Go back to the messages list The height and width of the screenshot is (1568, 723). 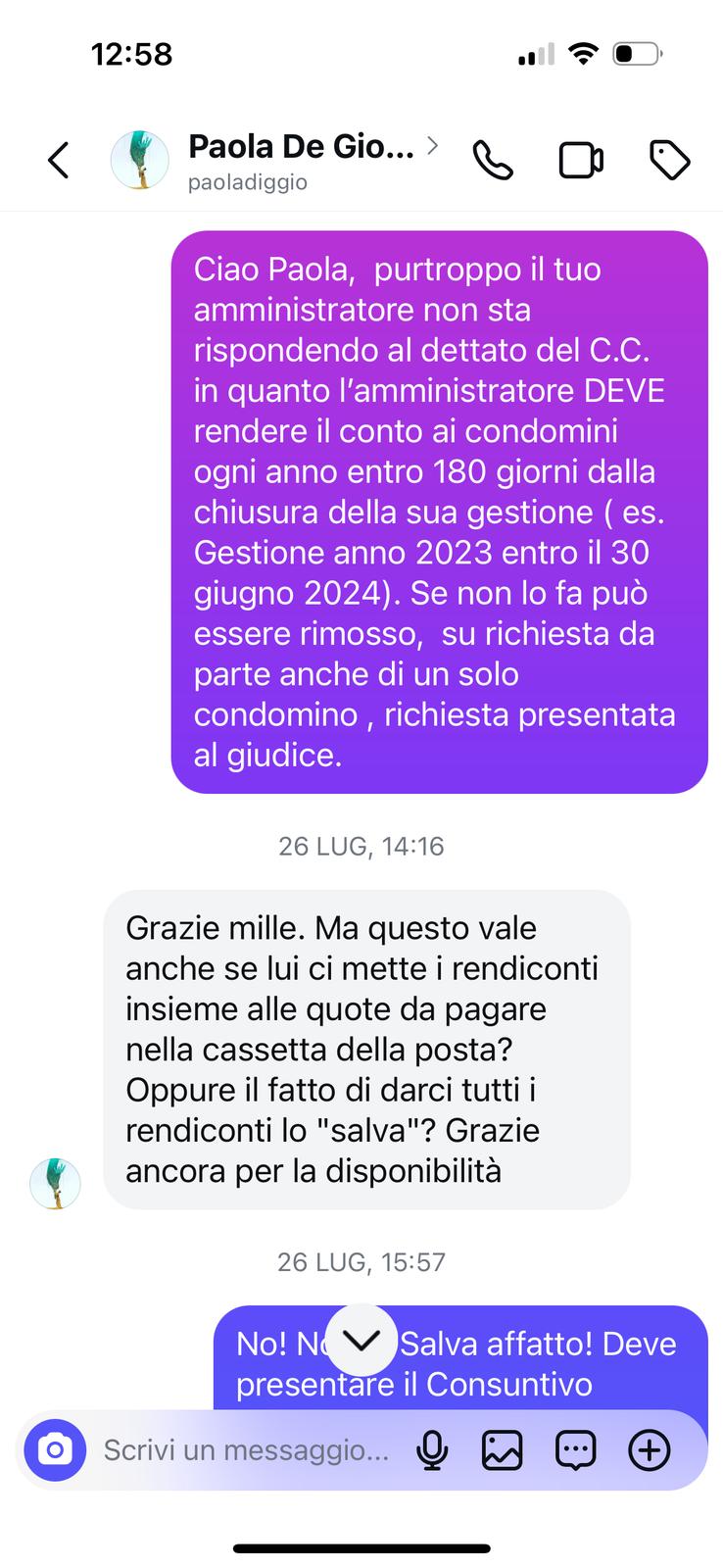click(x=59, y=160)
